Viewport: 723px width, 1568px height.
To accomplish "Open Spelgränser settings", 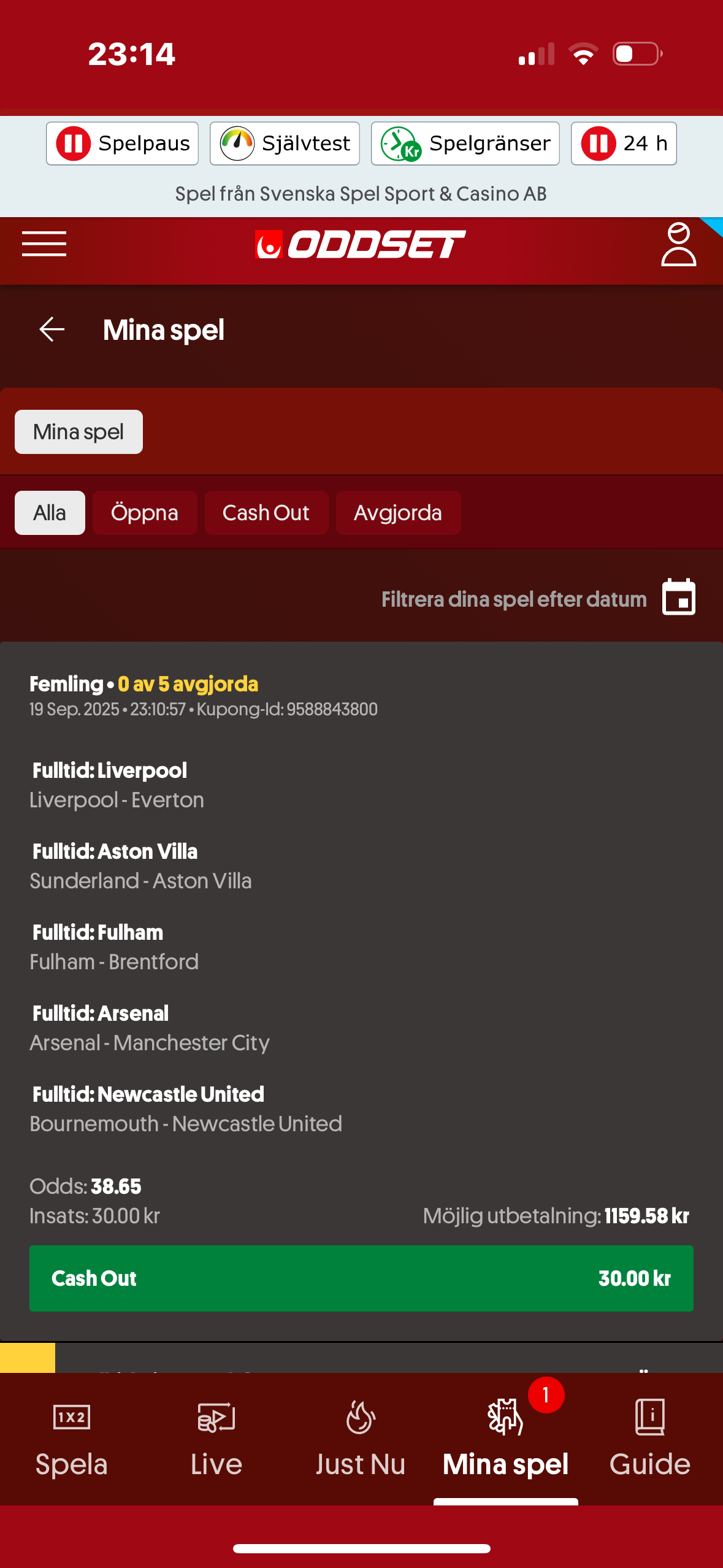I will [x=465, y=144].
